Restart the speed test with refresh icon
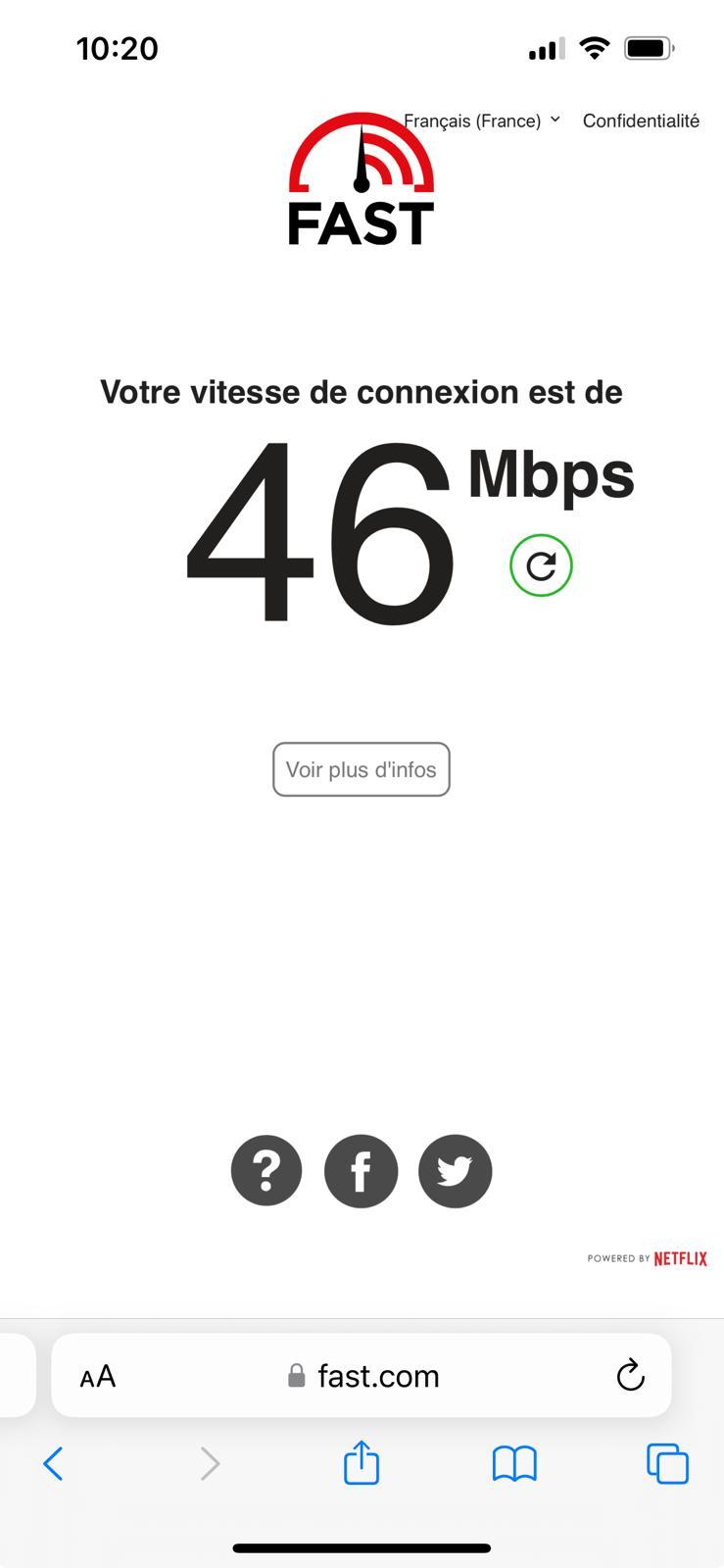This screenshot has width=724, height=1568. [541, 565]
